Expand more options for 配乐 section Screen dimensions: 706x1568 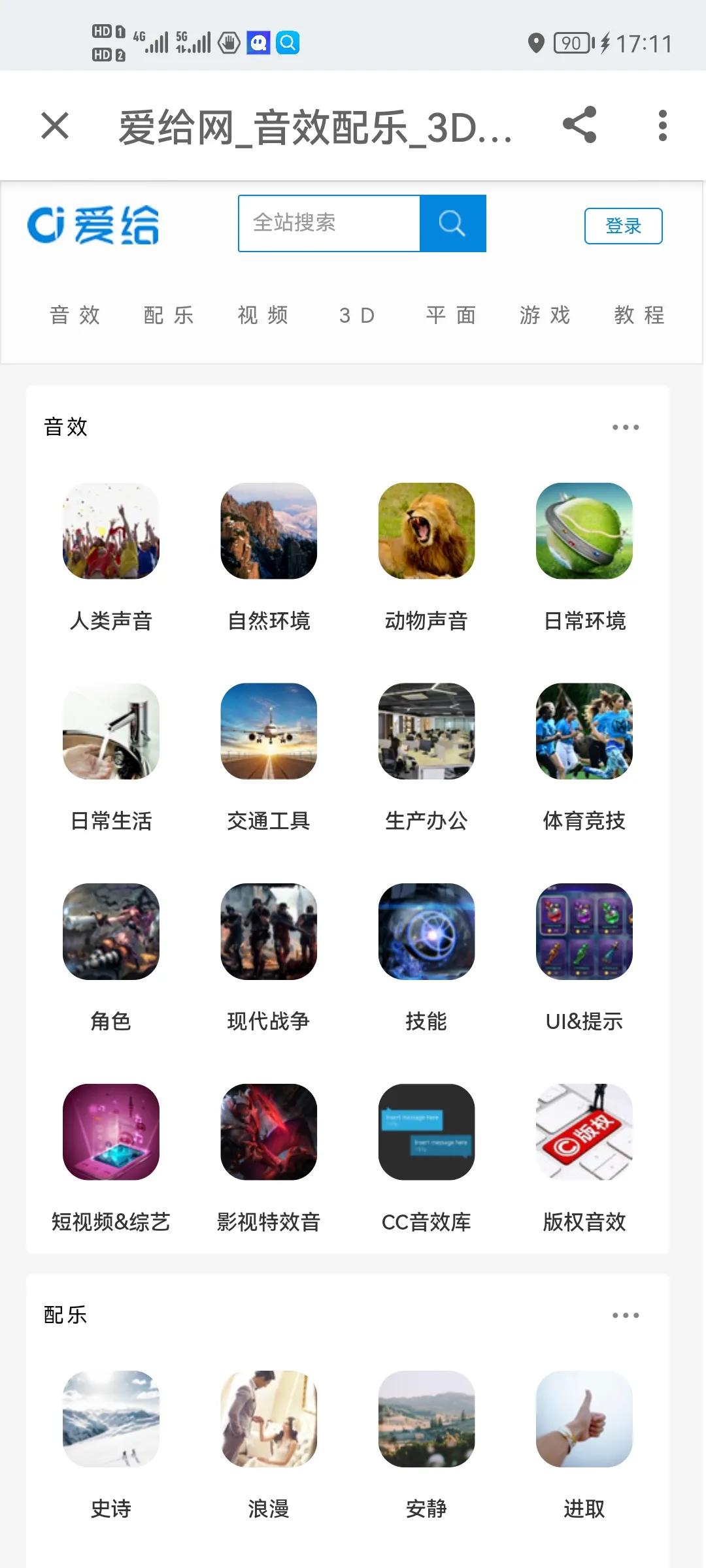[x=625, y=1315]
